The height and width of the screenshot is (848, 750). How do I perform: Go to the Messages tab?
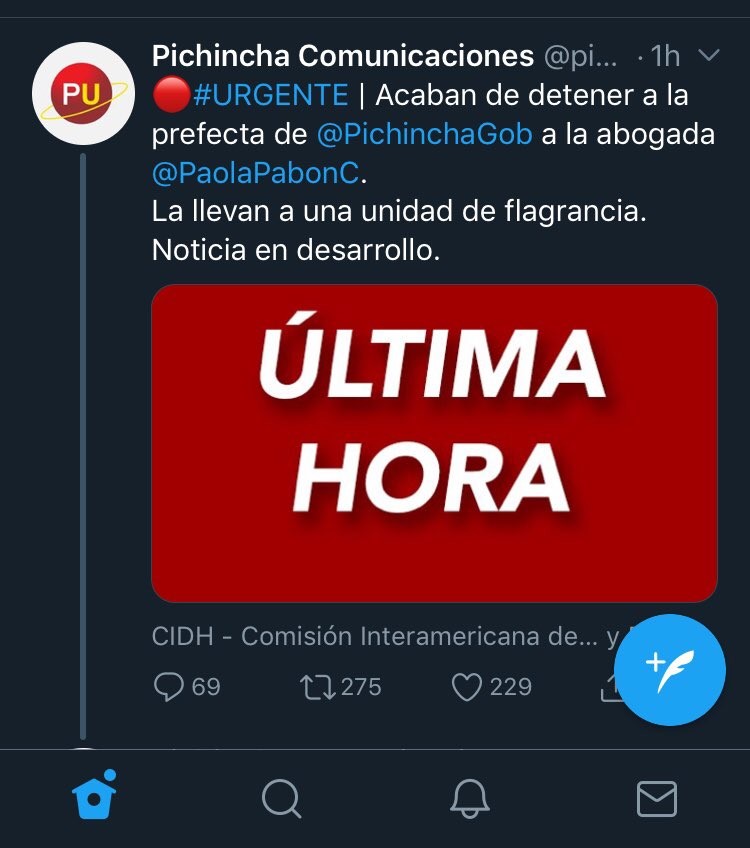coord(656,799)
